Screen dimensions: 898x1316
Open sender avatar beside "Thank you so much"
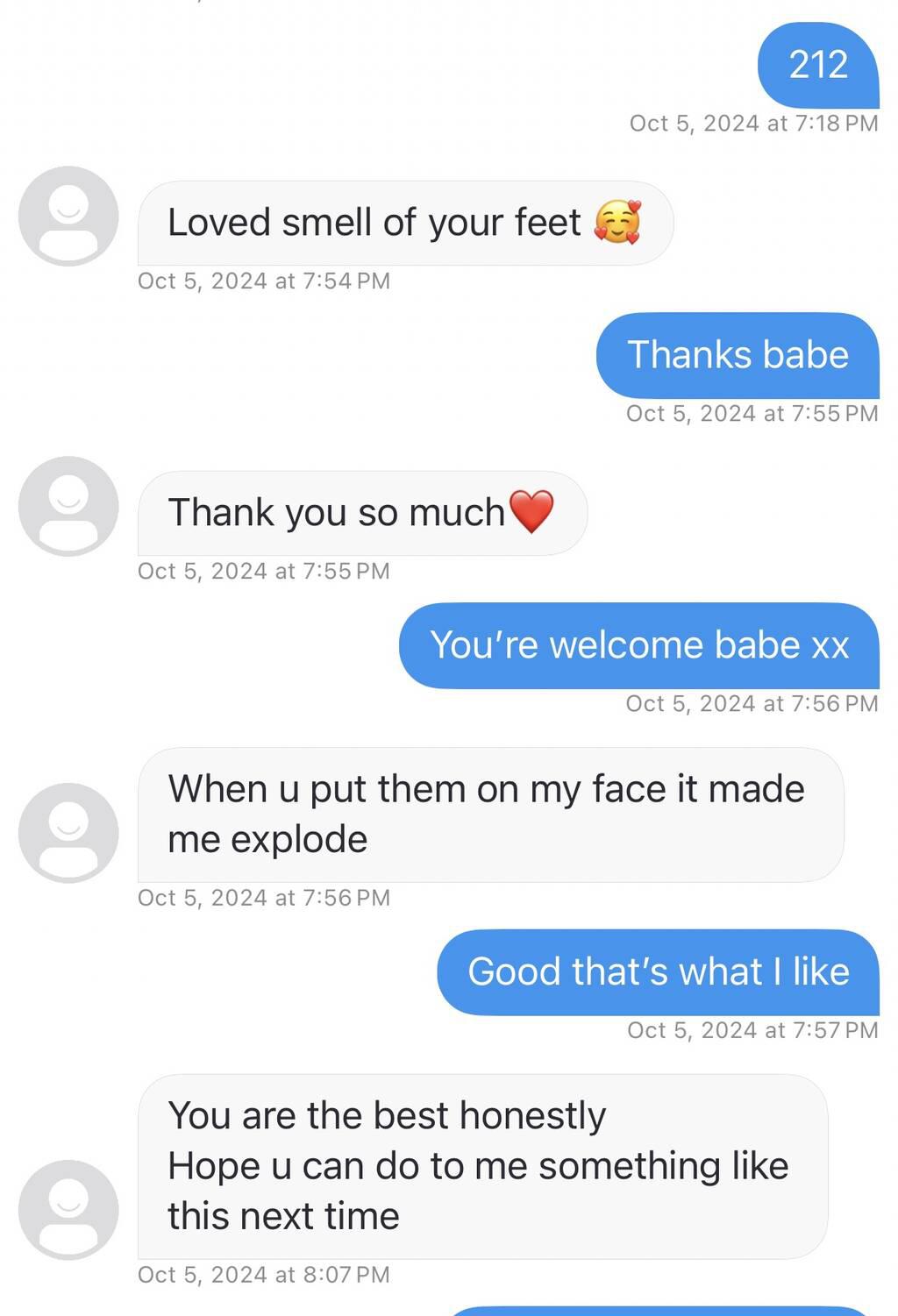[68, 506]
